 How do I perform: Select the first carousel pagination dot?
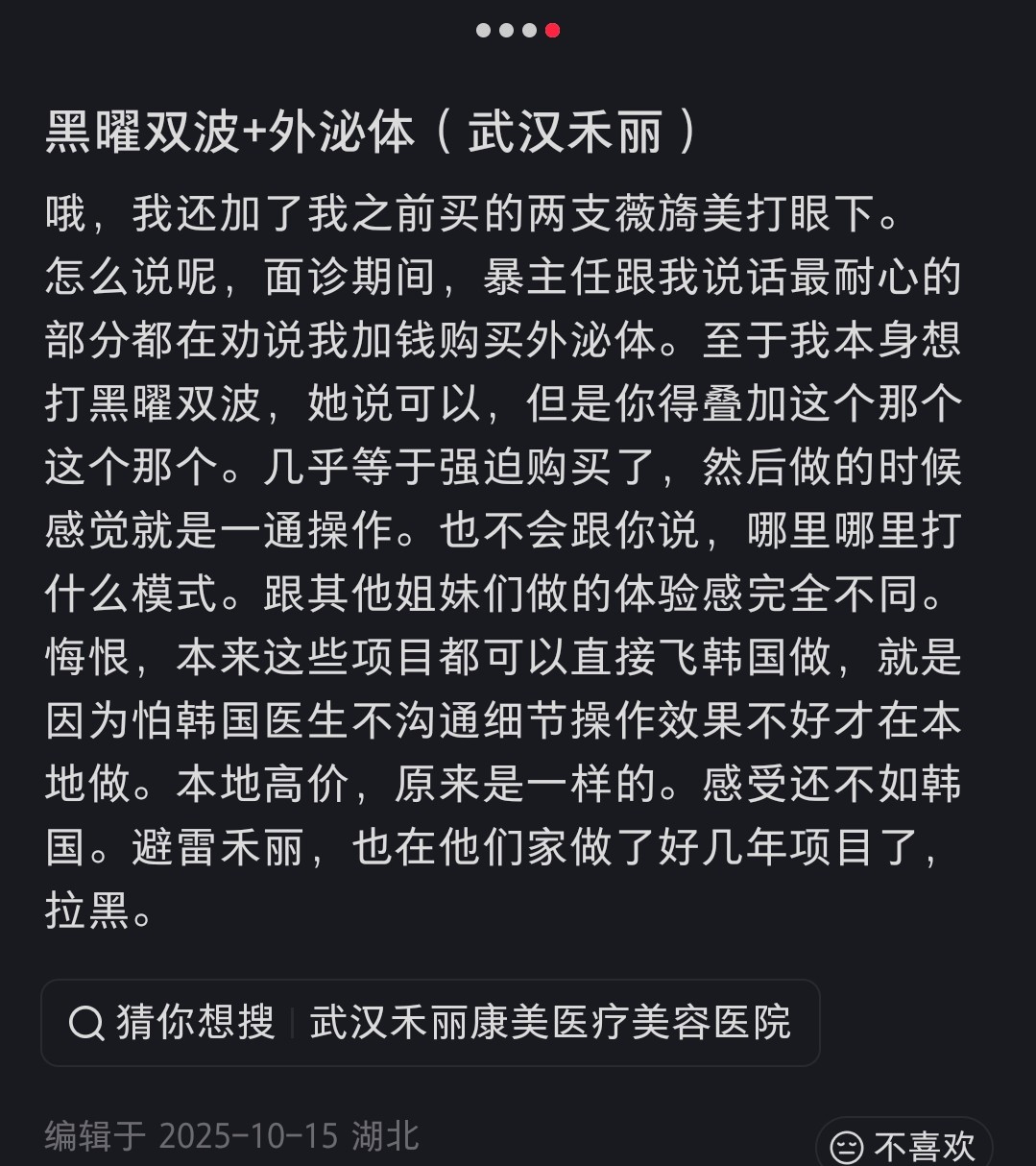(481, 31)
